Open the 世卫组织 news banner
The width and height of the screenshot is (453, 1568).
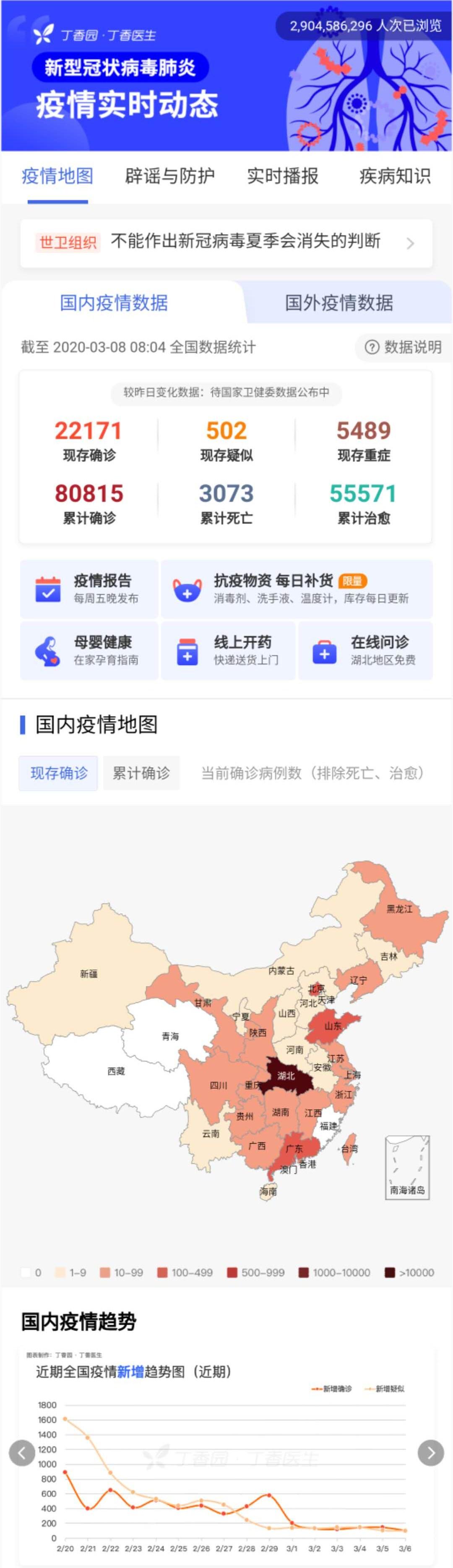[x=226, y=242]
